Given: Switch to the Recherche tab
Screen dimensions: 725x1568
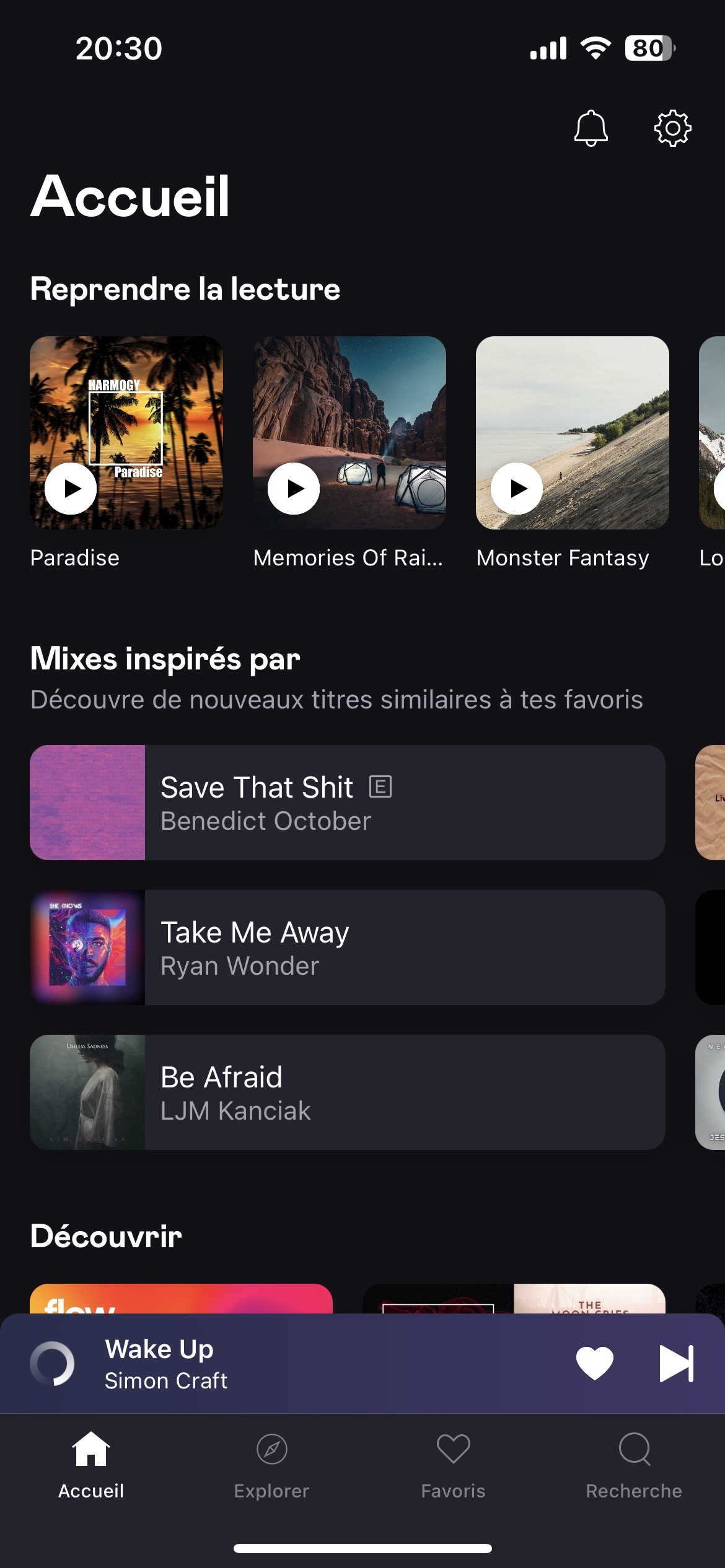Looking at the screenshot, I should 634,1465.
